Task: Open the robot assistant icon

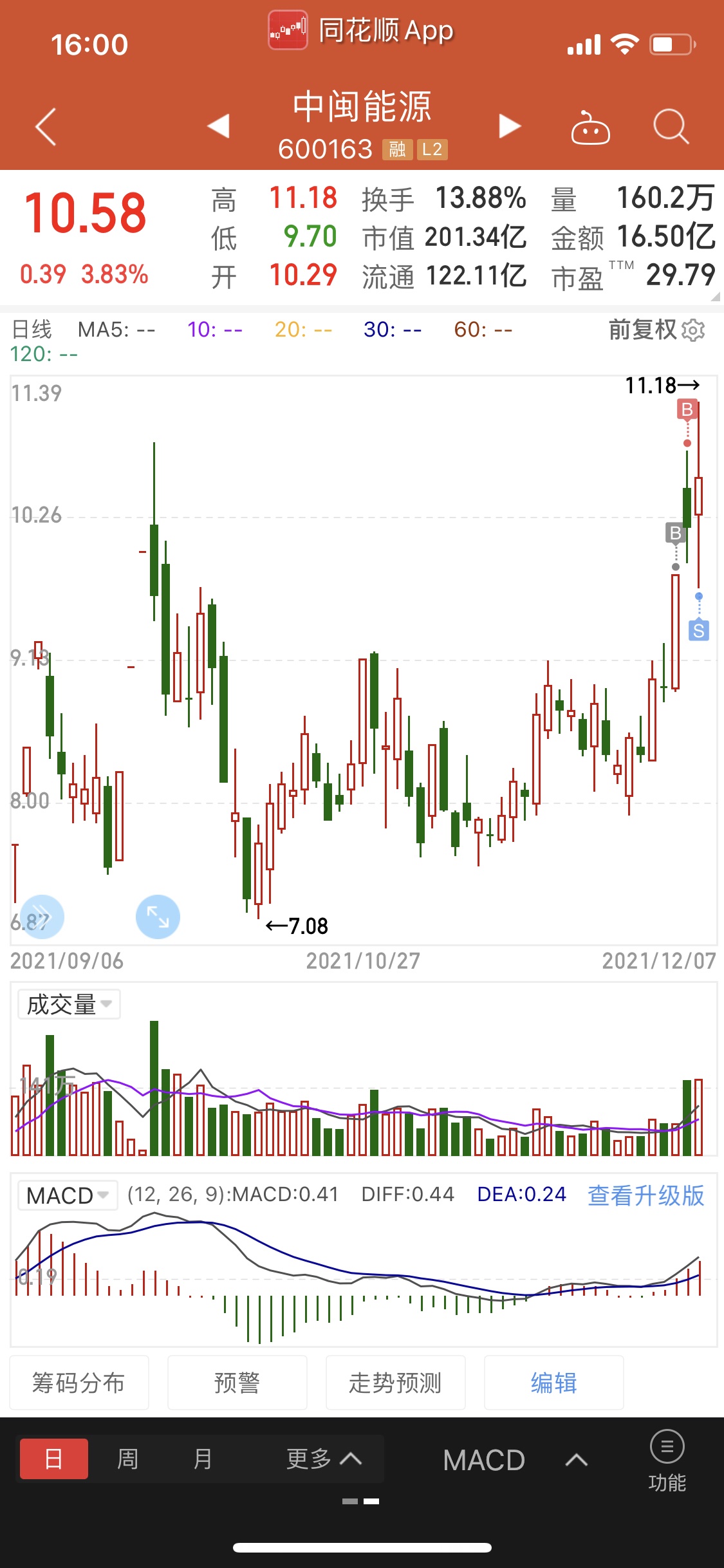Action: coord(590,127)
